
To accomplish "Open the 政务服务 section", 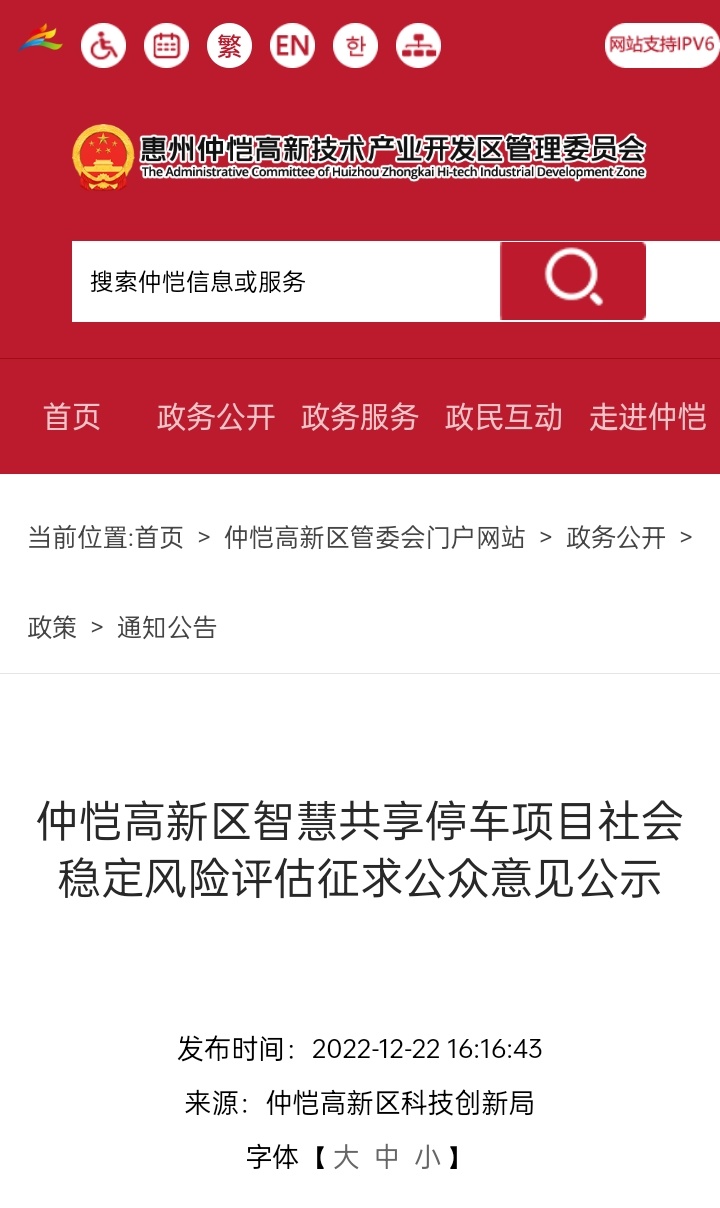I will click(x=360, y=417).
